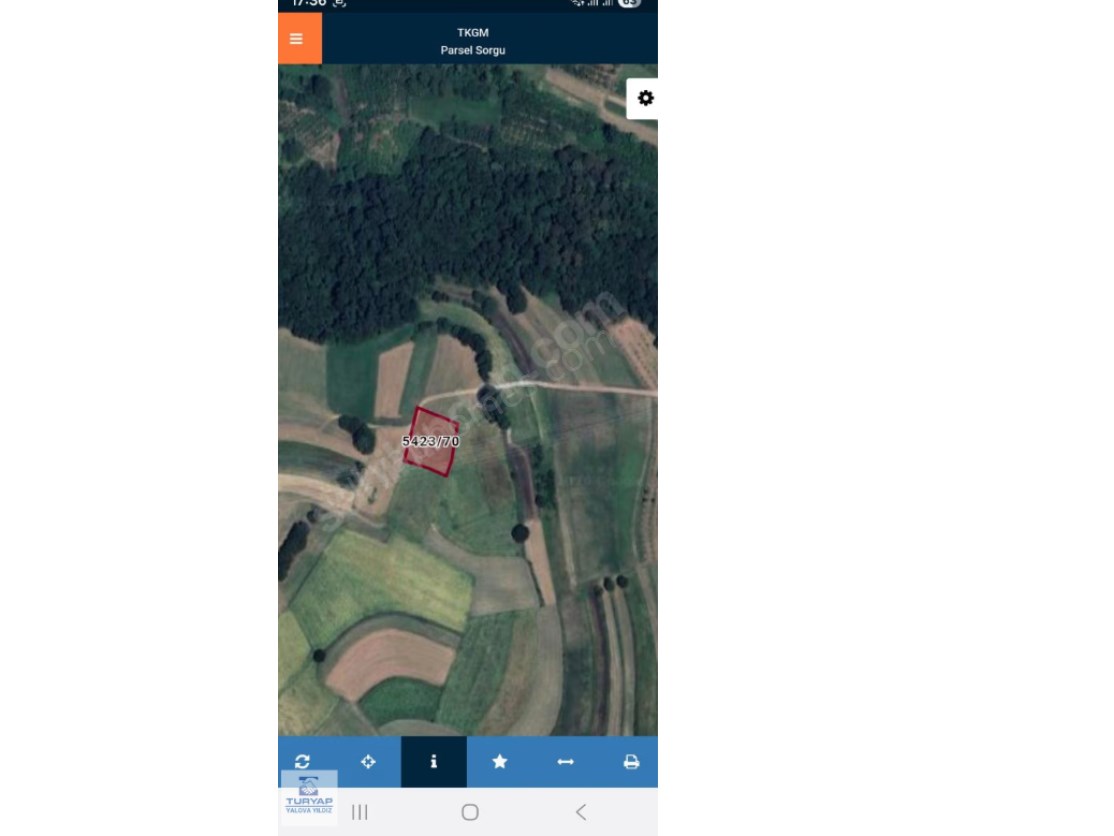Viewport: 1114px width, 836px height.
Task: Go back with the system back button
Action: point(581,812)
